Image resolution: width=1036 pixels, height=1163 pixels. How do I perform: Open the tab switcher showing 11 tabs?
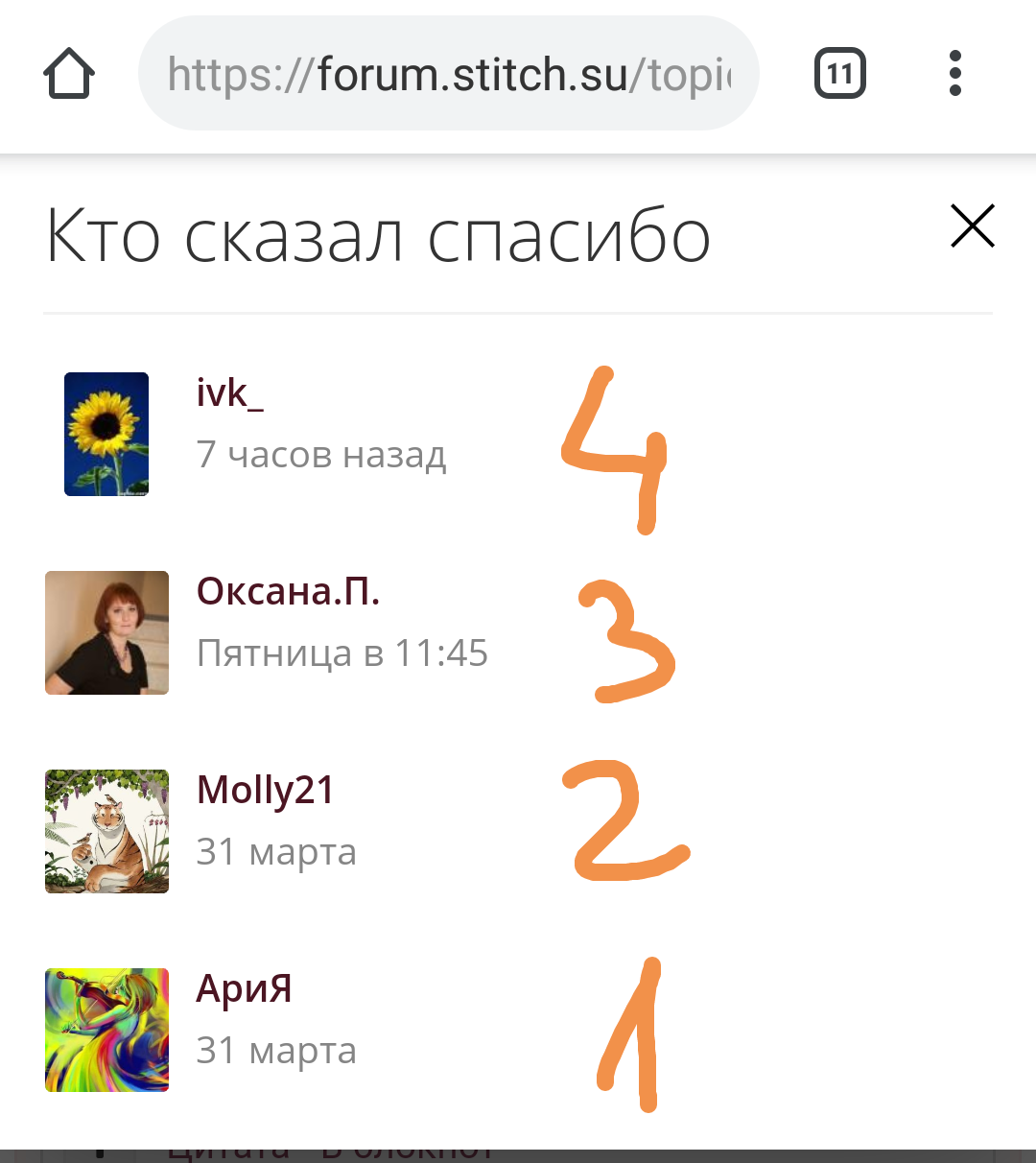[839, 74]
